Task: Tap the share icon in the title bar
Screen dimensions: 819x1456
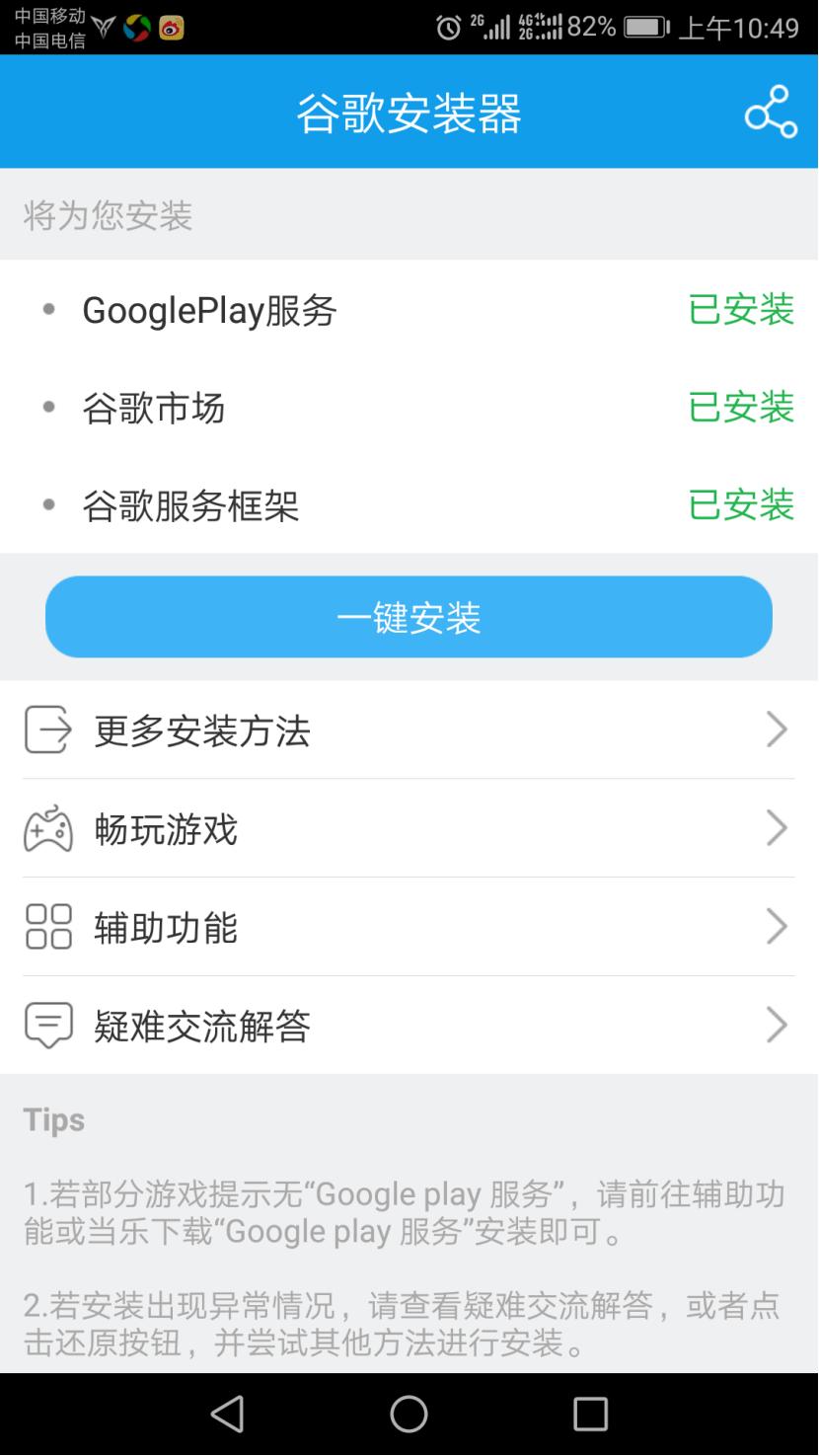Action: 769,111
